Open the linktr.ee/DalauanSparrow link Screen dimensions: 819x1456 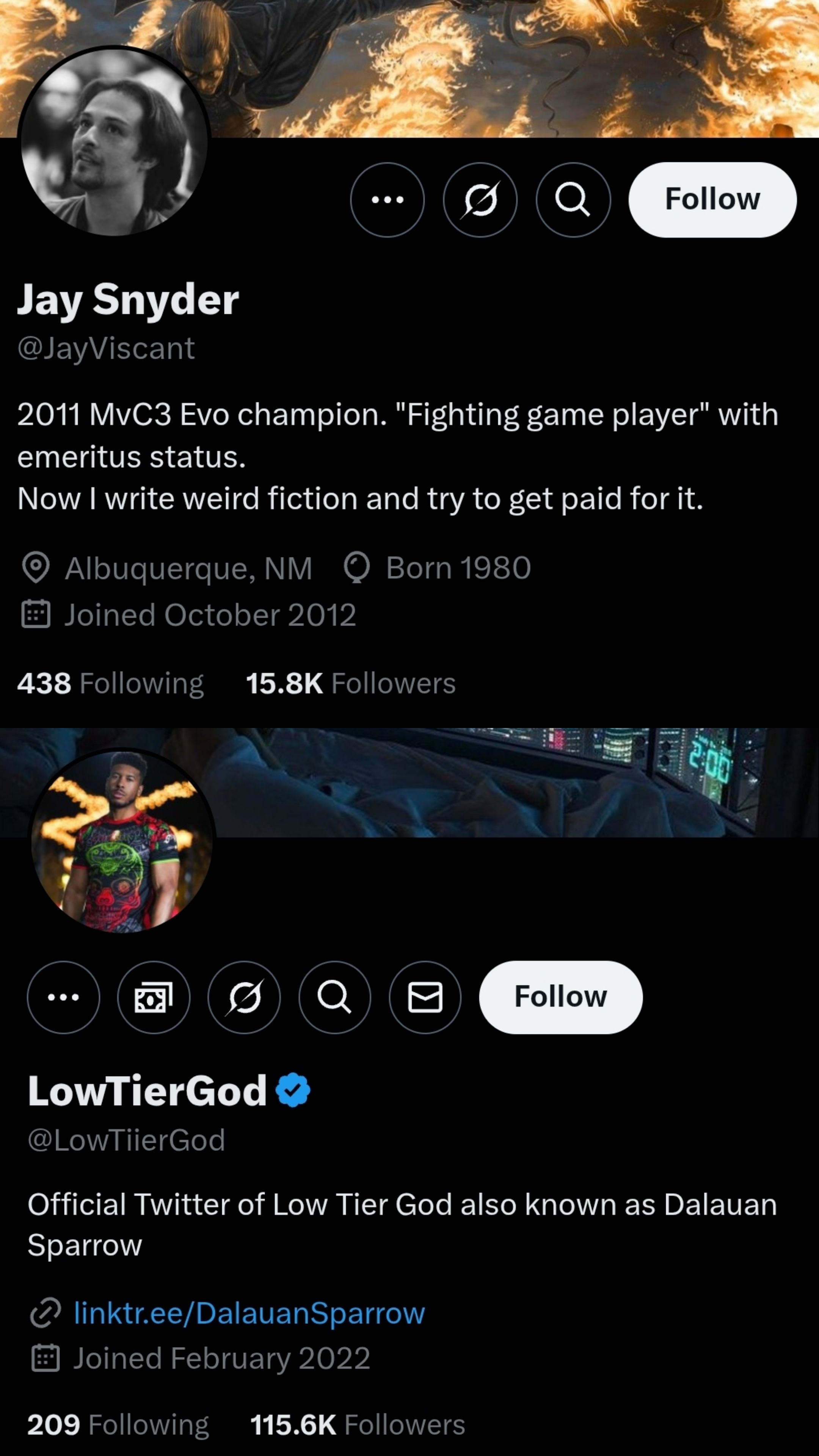249,1313
